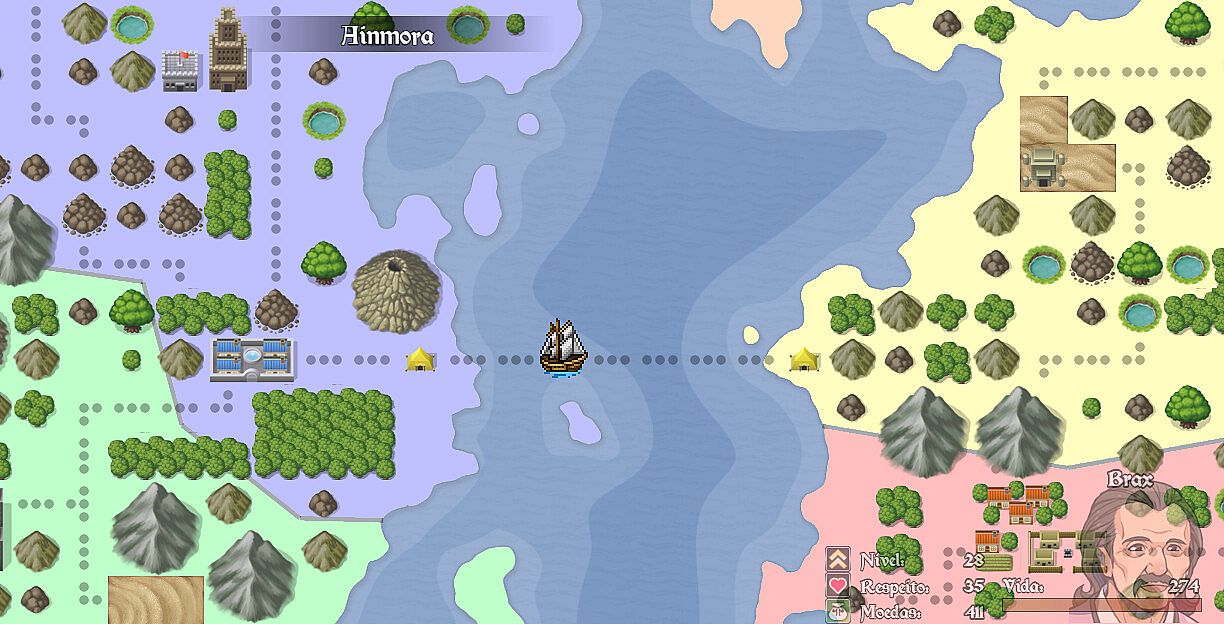This screenshot has width=1224, height=624.
Task: Select the yellow tent on the eastern shore
Action: 803,358
